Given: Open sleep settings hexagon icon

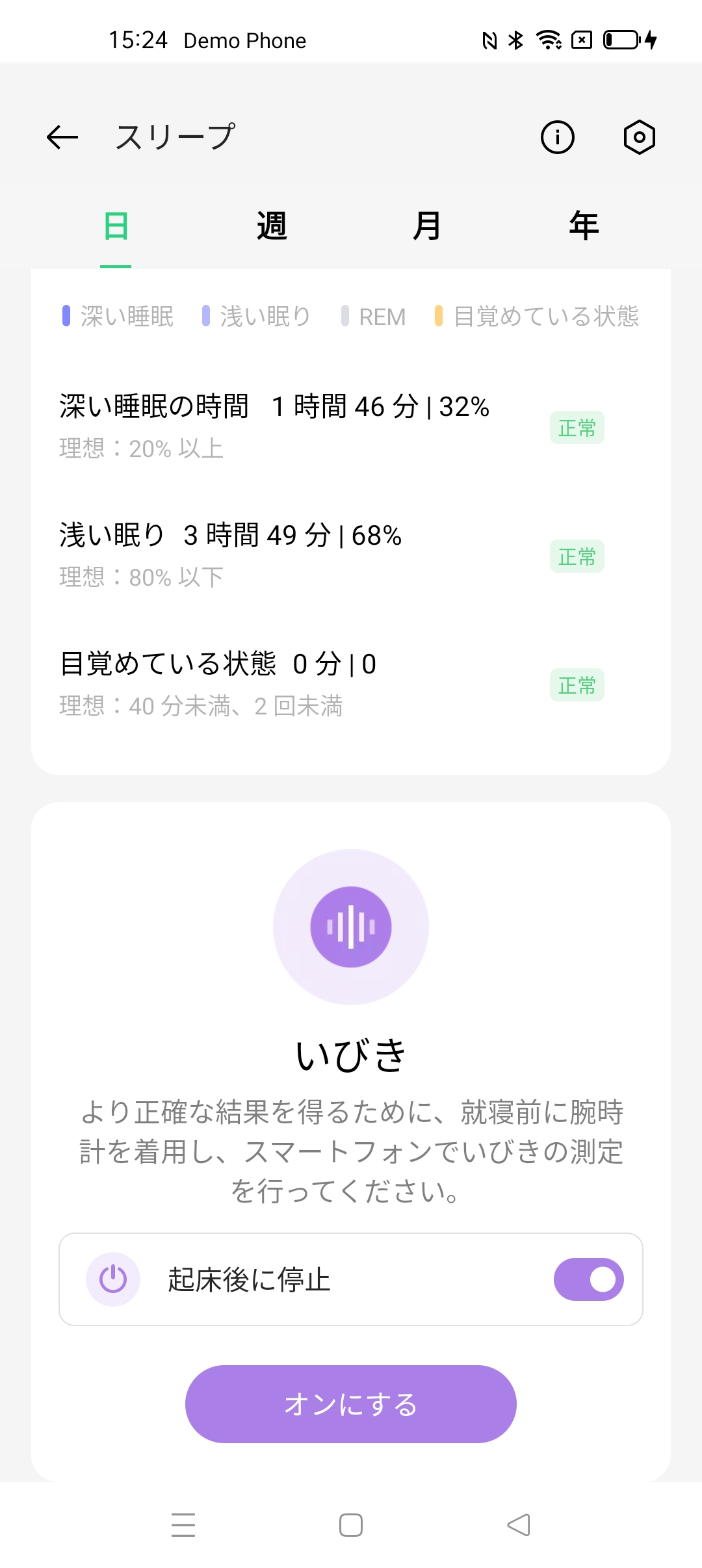Looking at the screenshot, I should pyautogui.click(x=640, y=137).
